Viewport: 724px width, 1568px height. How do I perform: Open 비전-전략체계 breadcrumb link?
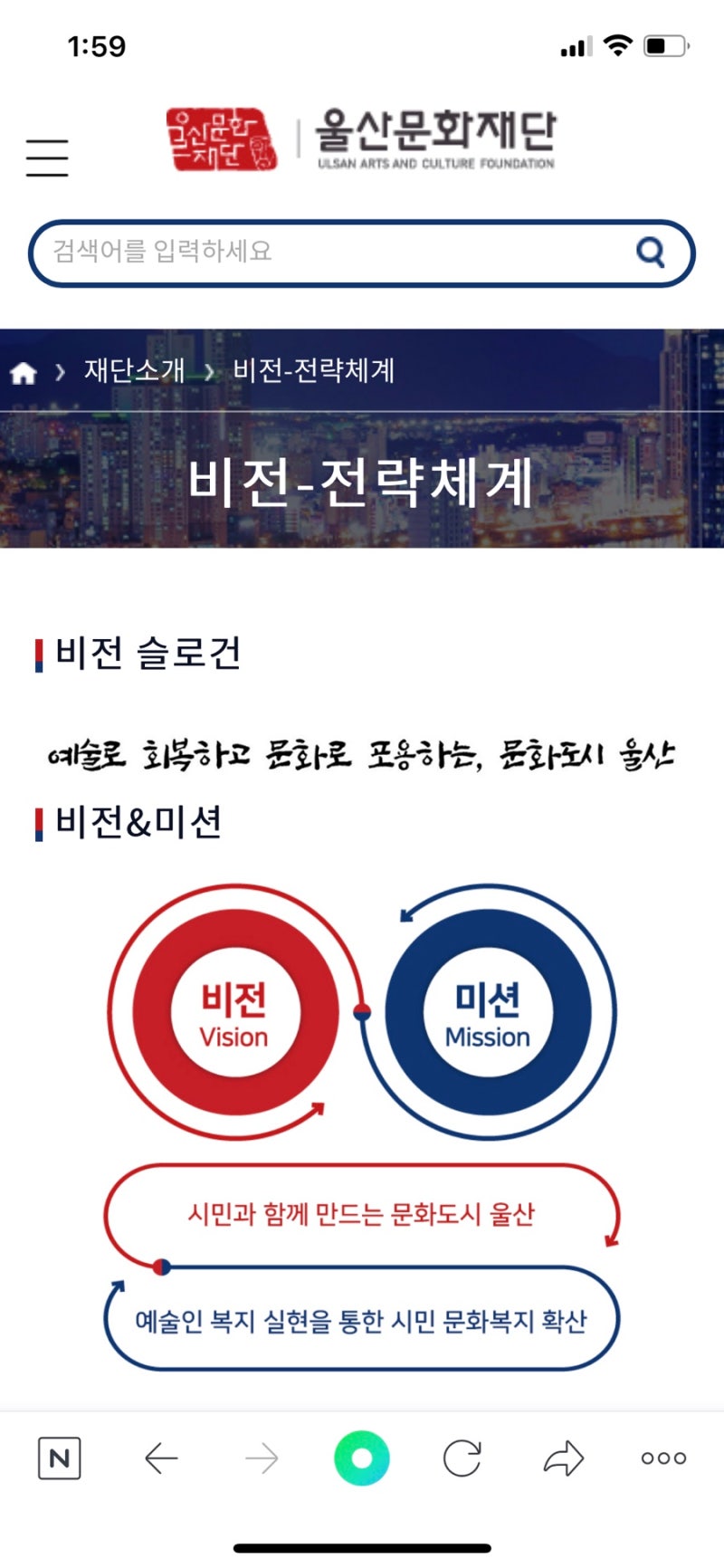pos(313,370)
